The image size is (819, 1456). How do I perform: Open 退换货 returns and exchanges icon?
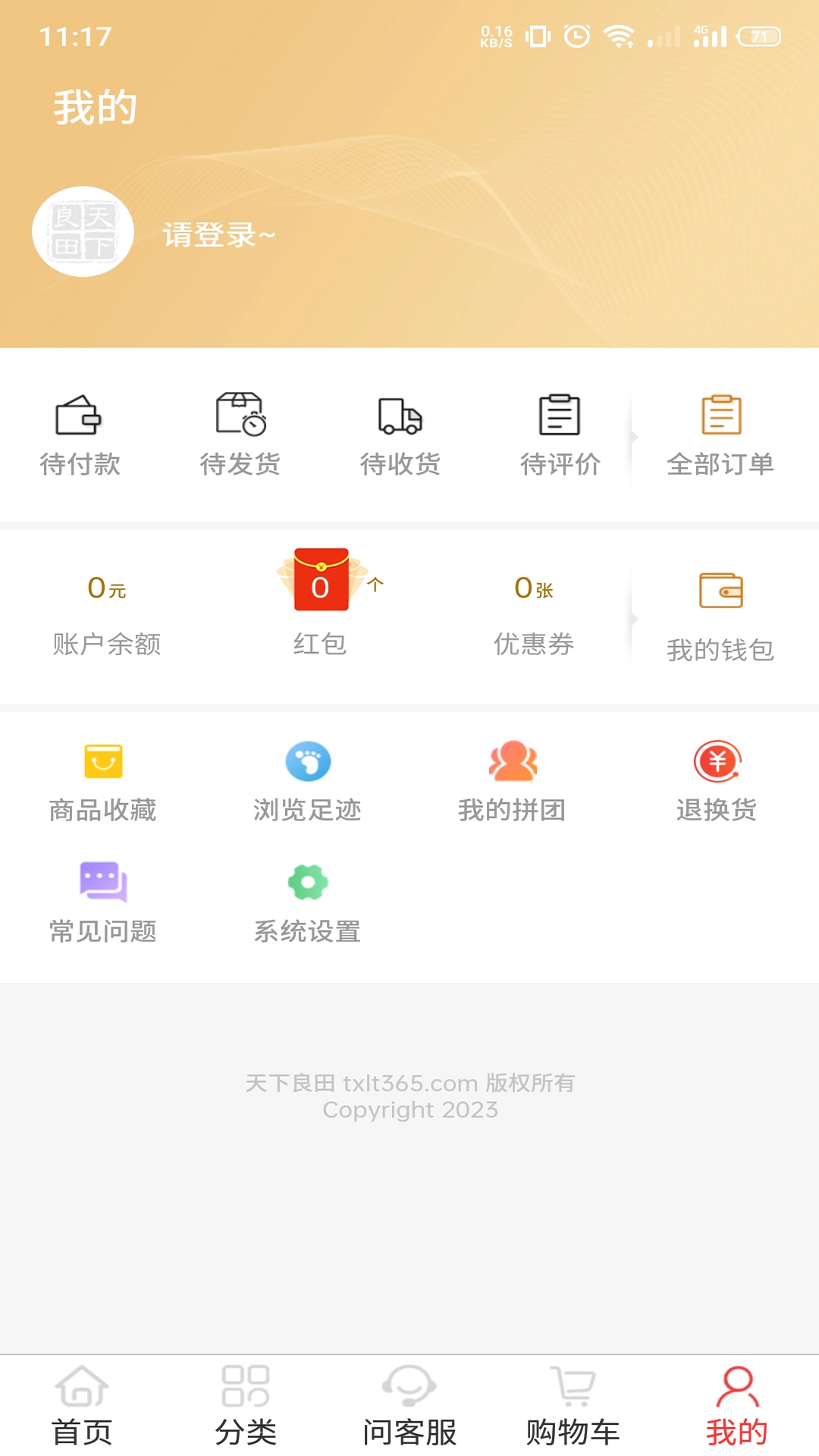[717, 762]
